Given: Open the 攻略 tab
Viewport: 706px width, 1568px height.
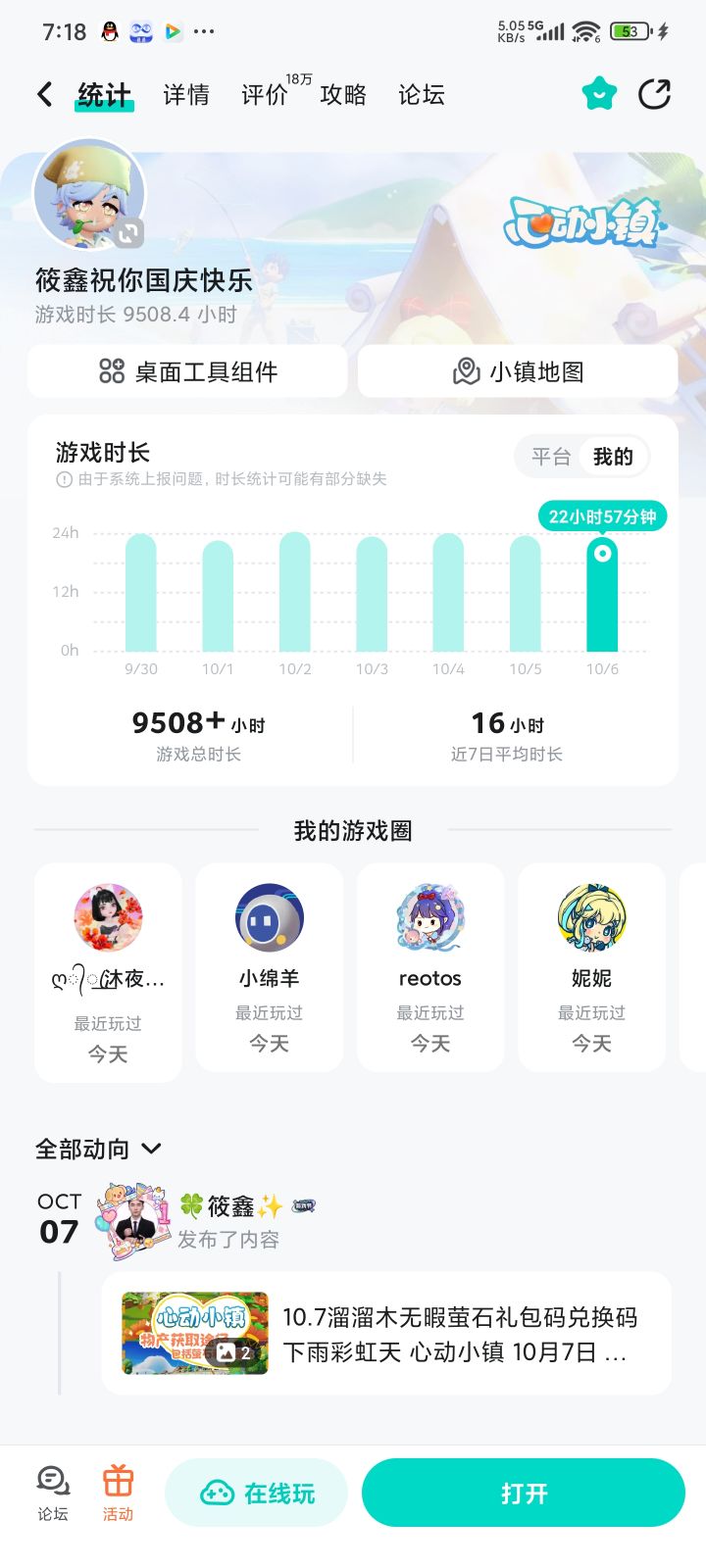Looking at the screenshot, I should (x=342, y=95).
